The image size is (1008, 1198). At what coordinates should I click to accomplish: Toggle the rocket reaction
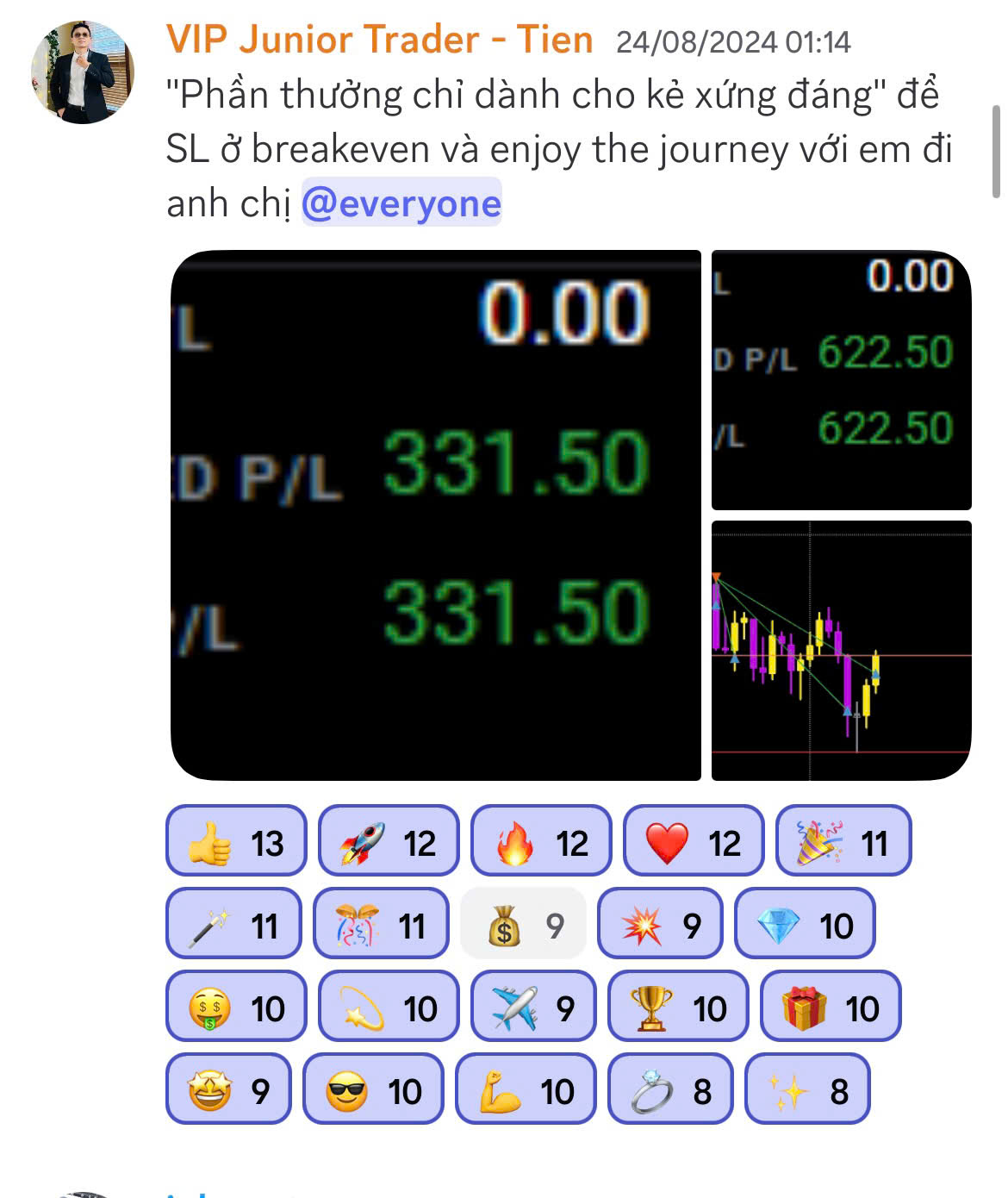click(x=388, y=841)
